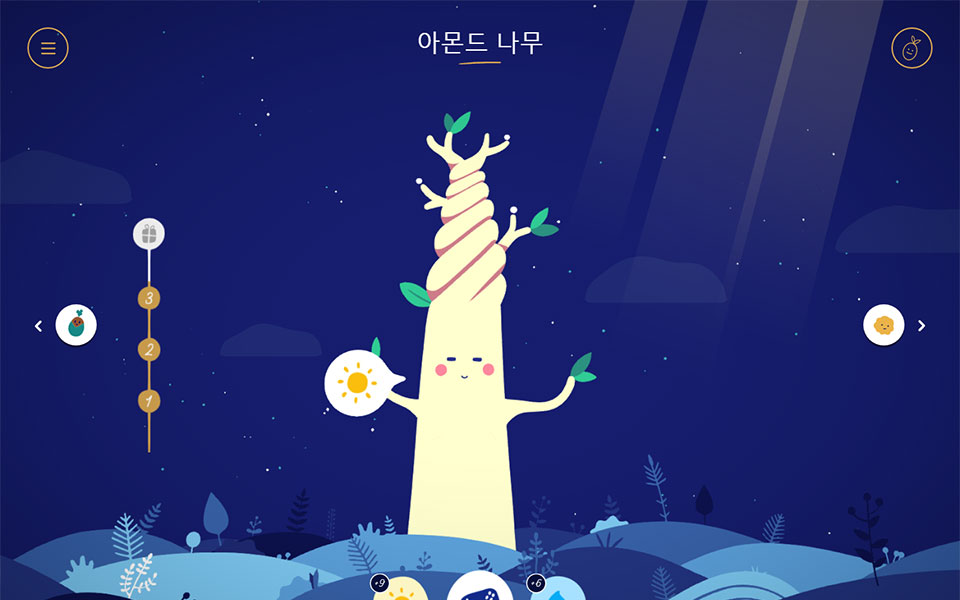The image size is (960, 600).
Task: Open the hamburger menu
Action: point(48,48)
